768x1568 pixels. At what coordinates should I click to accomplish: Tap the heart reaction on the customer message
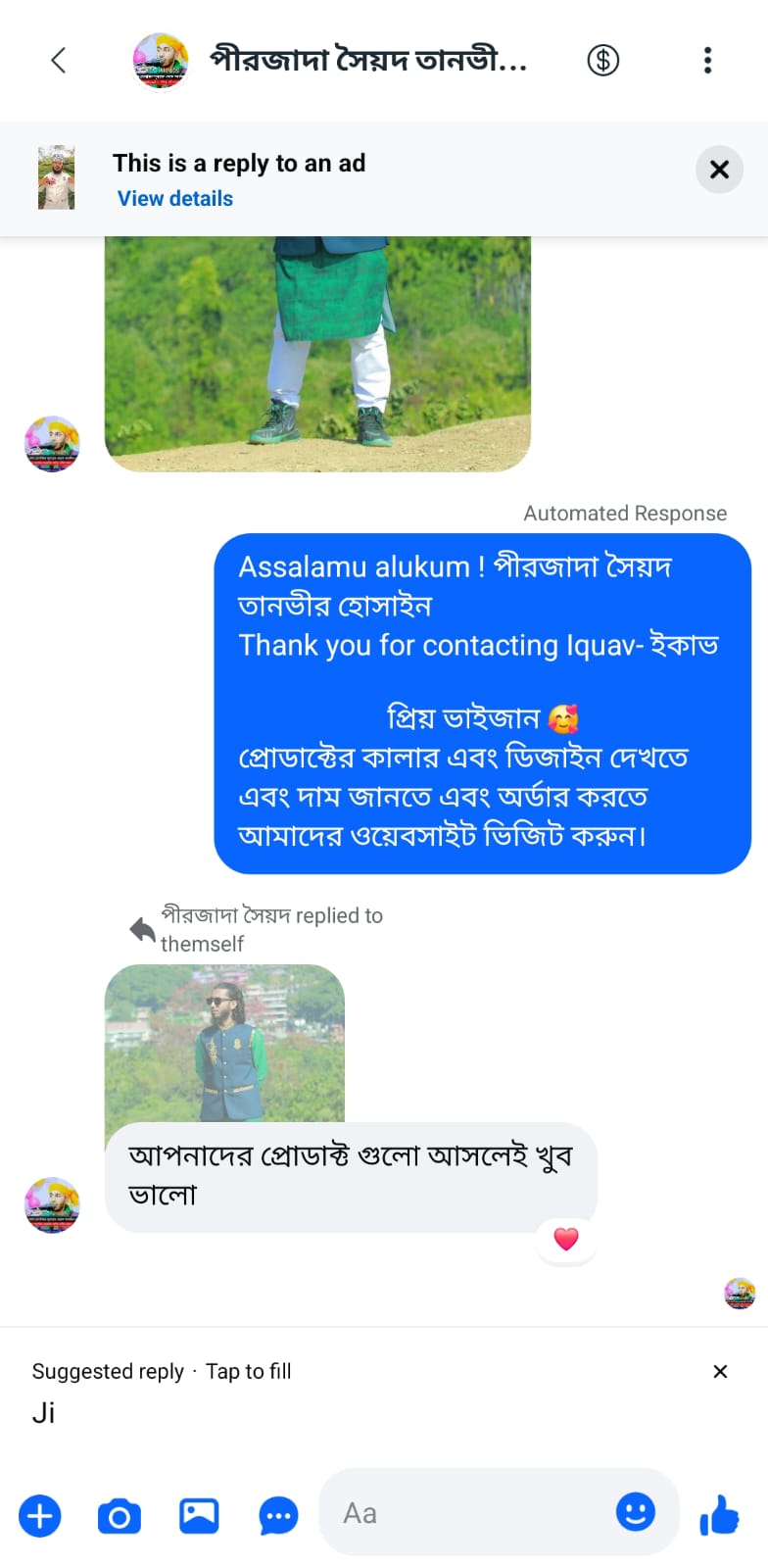pyautogui.click(x=565, y=1238)
